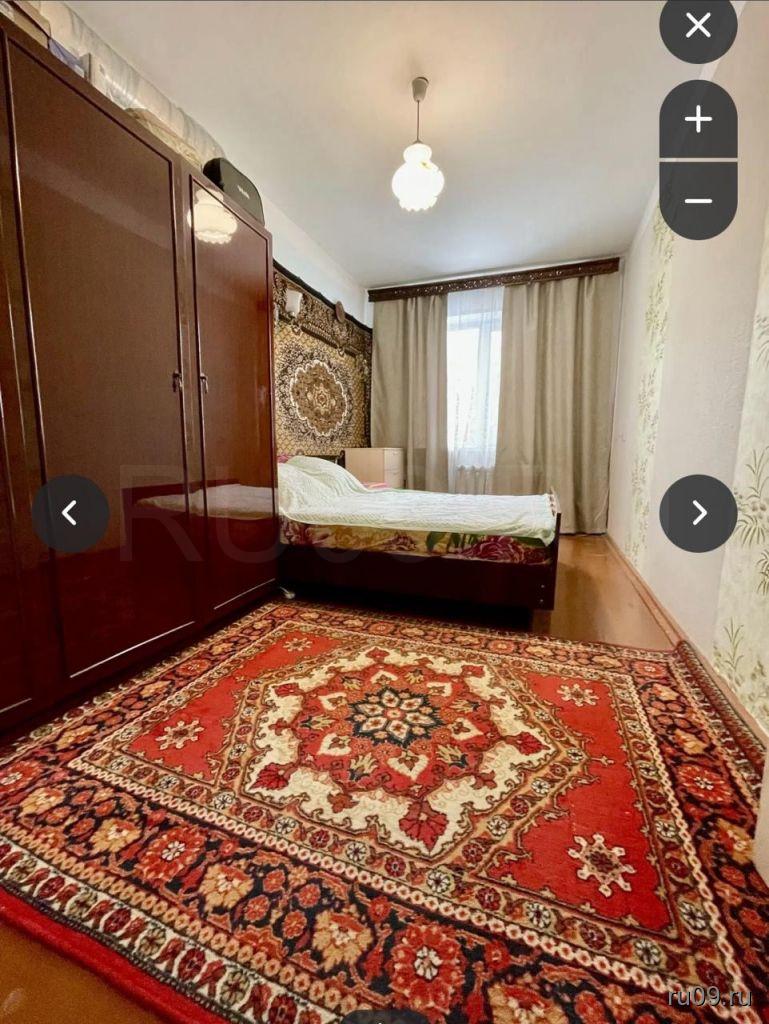The image size is (769, 1024).
Task: Zoom out of the photo
Action: [698, 200]
